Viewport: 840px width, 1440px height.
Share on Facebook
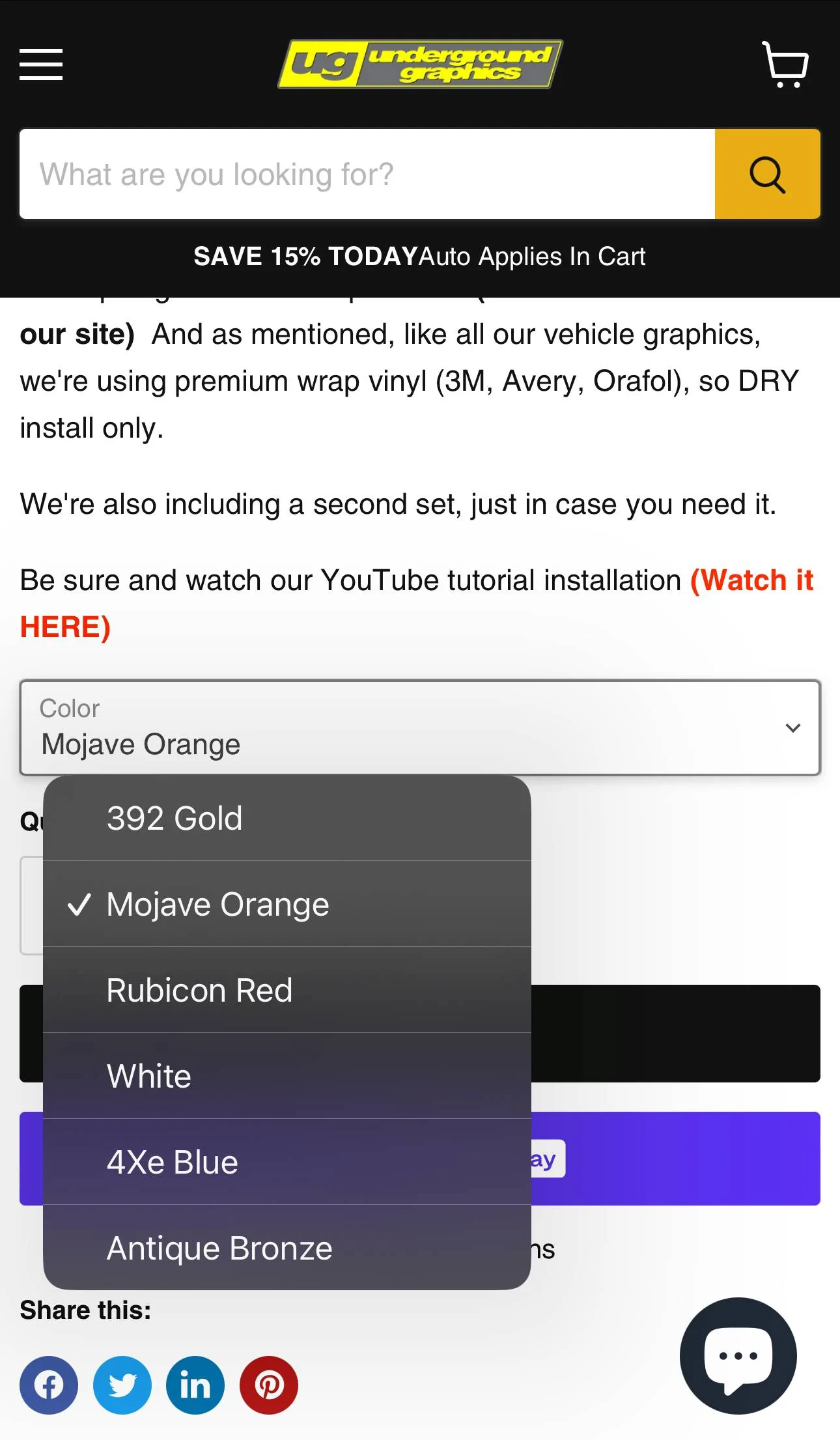(49, 1385)
